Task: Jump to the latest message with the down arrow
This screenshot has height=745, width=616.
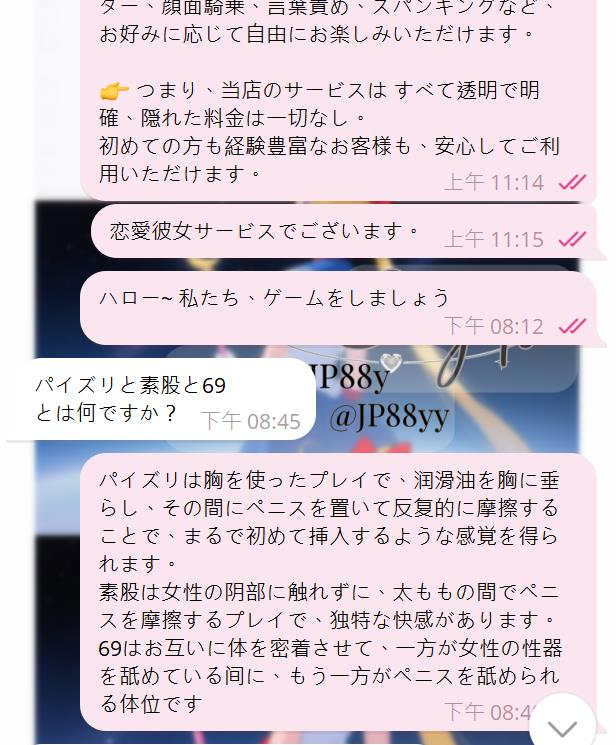Action: [562, 724]
